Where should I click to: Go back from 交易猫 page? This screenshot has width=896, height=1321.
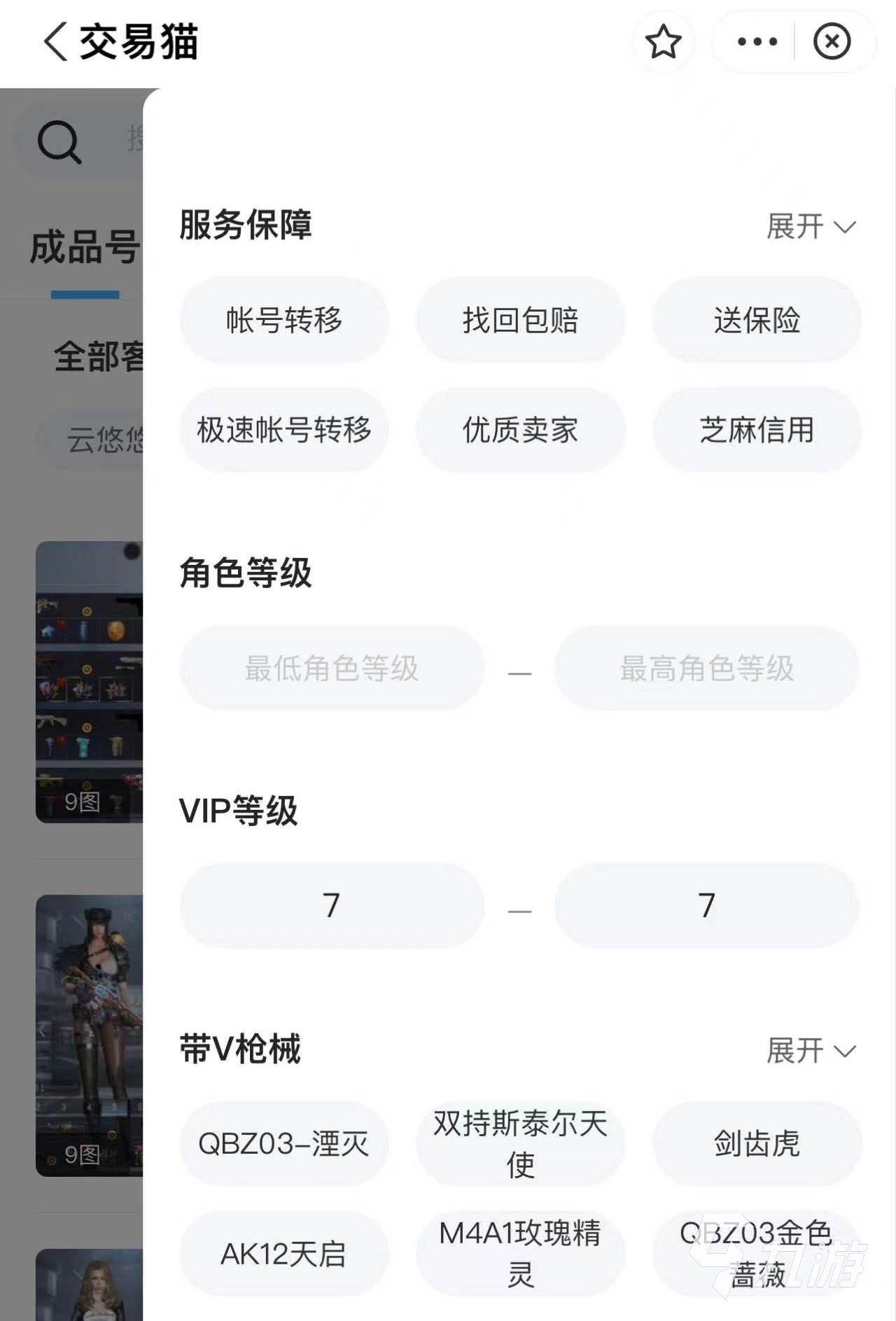point(56,42)
